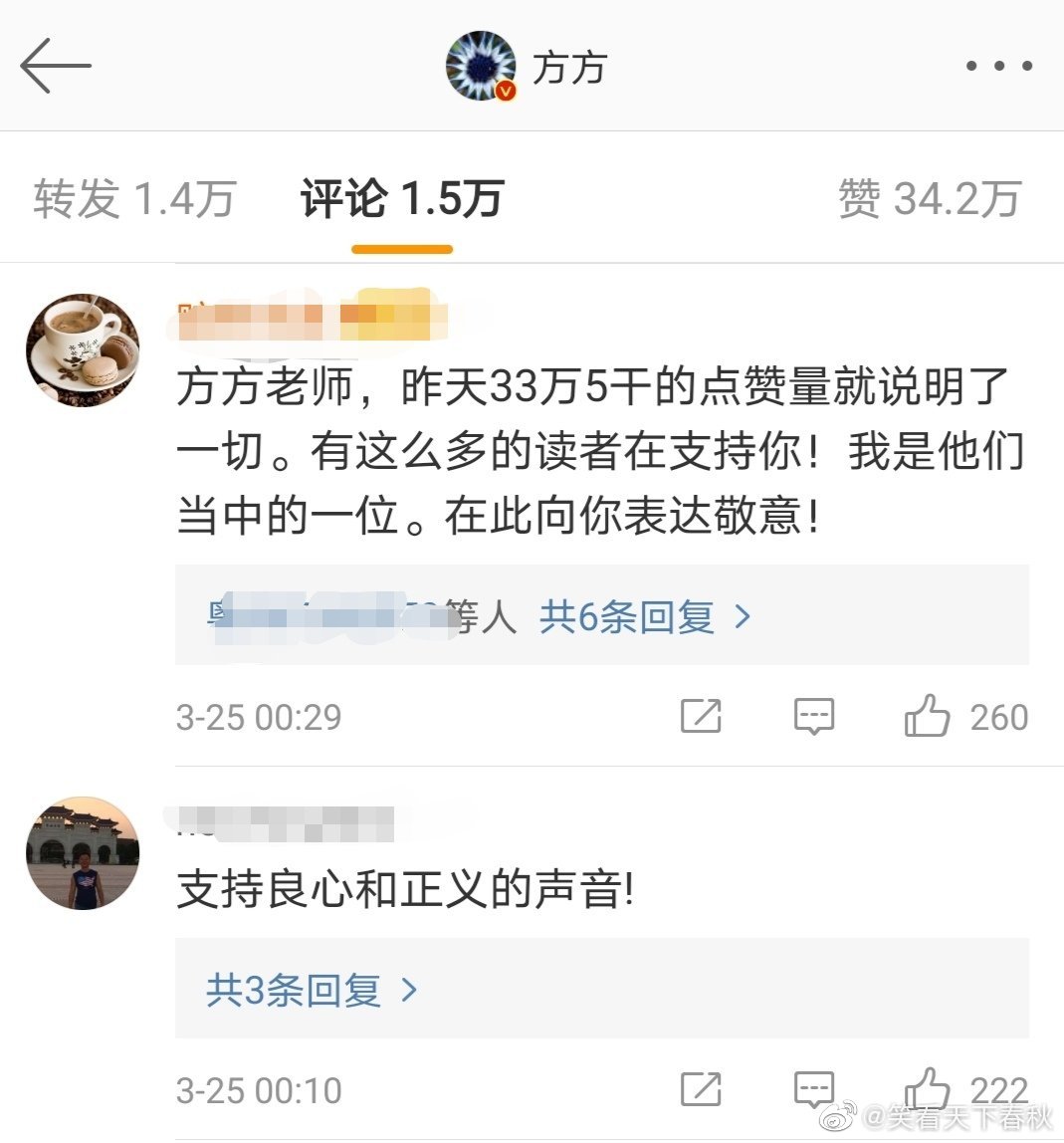This screenshot has width=1064, height=1143.
Task: Open the three-dot overflow menu
Action: pos(998,67)
